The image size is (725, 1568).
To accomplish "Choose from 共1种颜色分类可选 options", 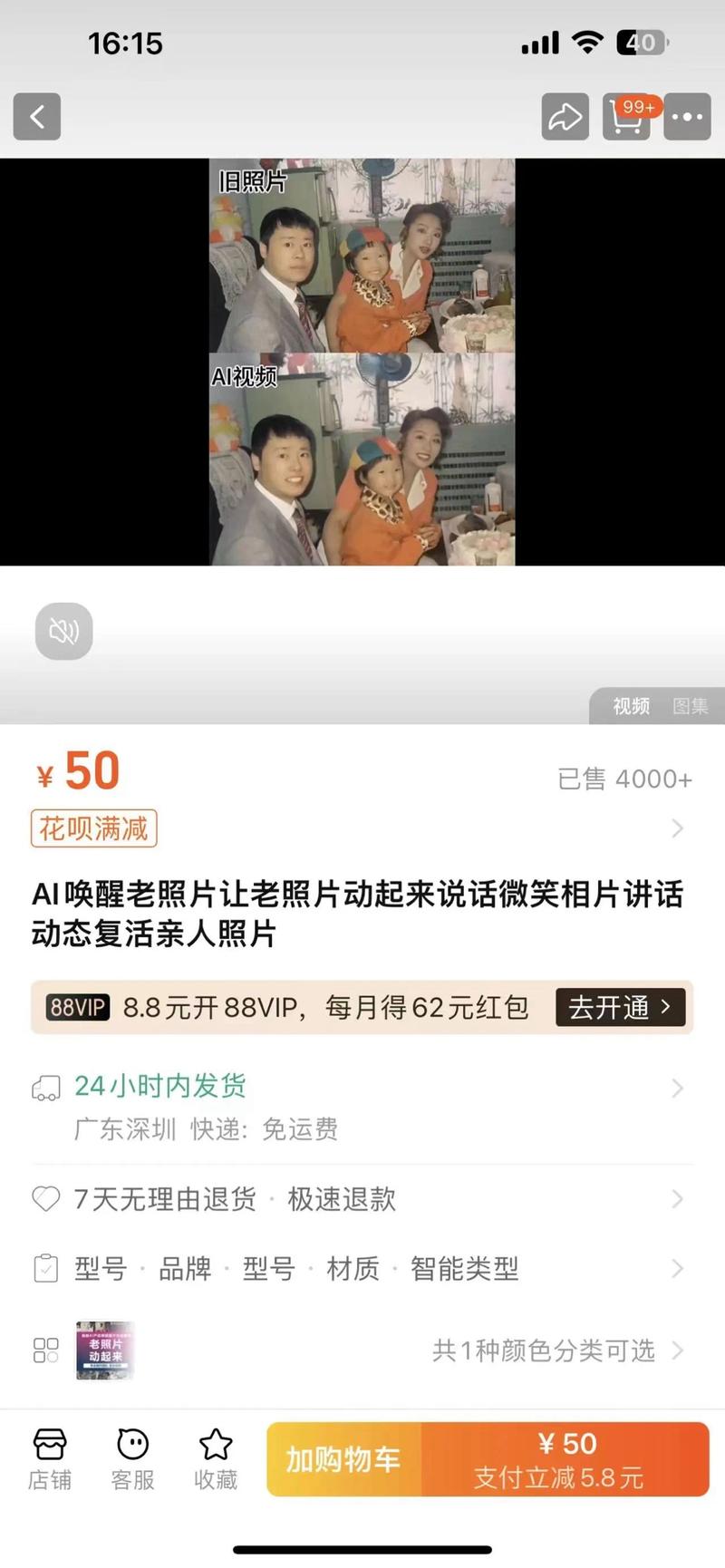I will pos(362,1350).
